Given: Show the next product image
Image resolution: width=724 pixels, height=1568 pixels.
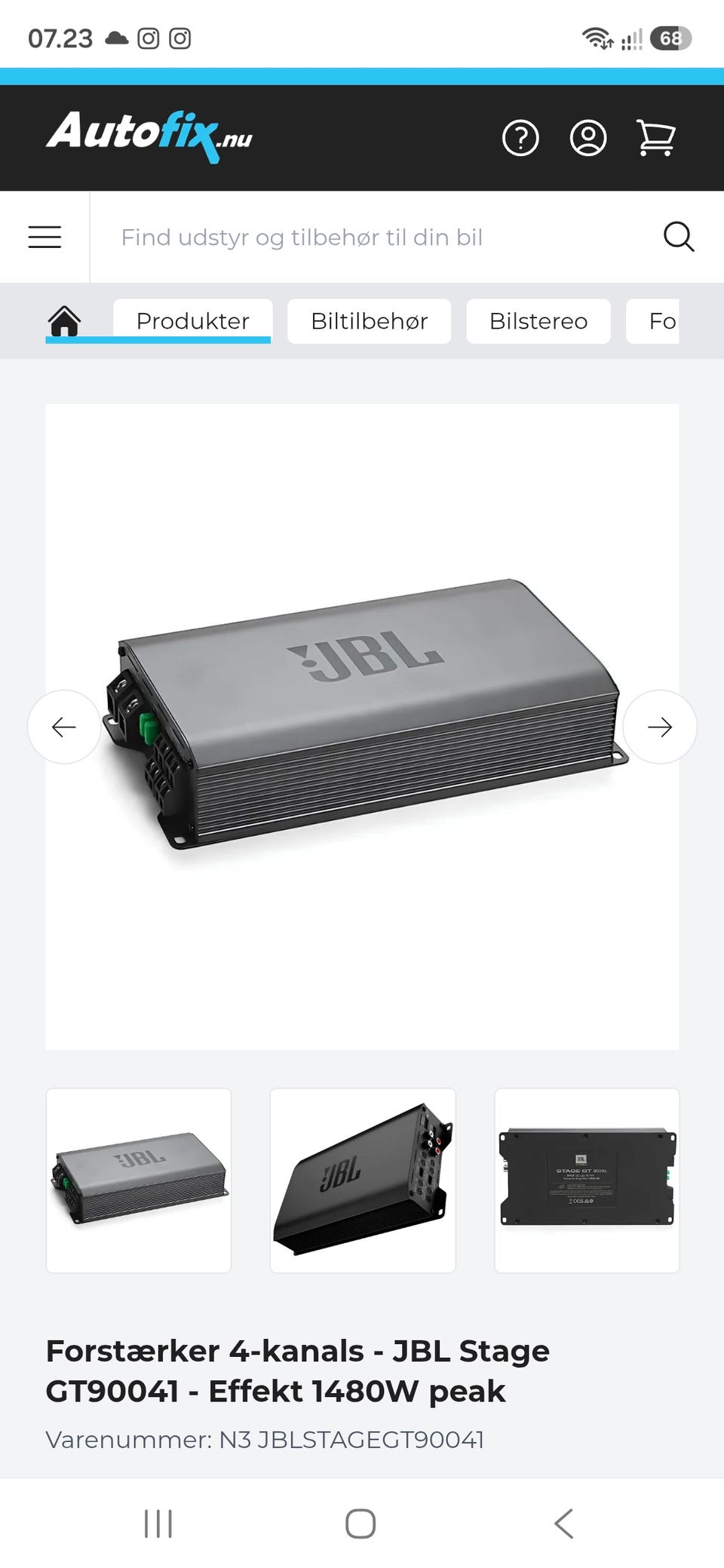Looking at the screenshot, I should click(x=660, y=727).
